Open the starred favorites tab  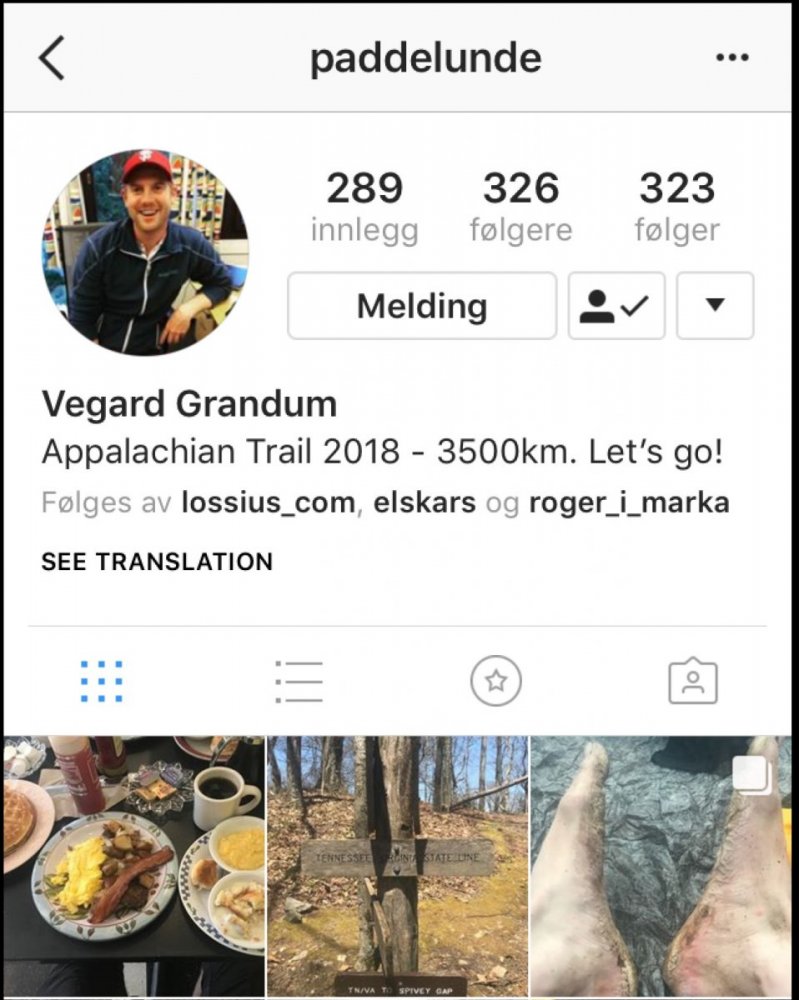tap(496, 682)
